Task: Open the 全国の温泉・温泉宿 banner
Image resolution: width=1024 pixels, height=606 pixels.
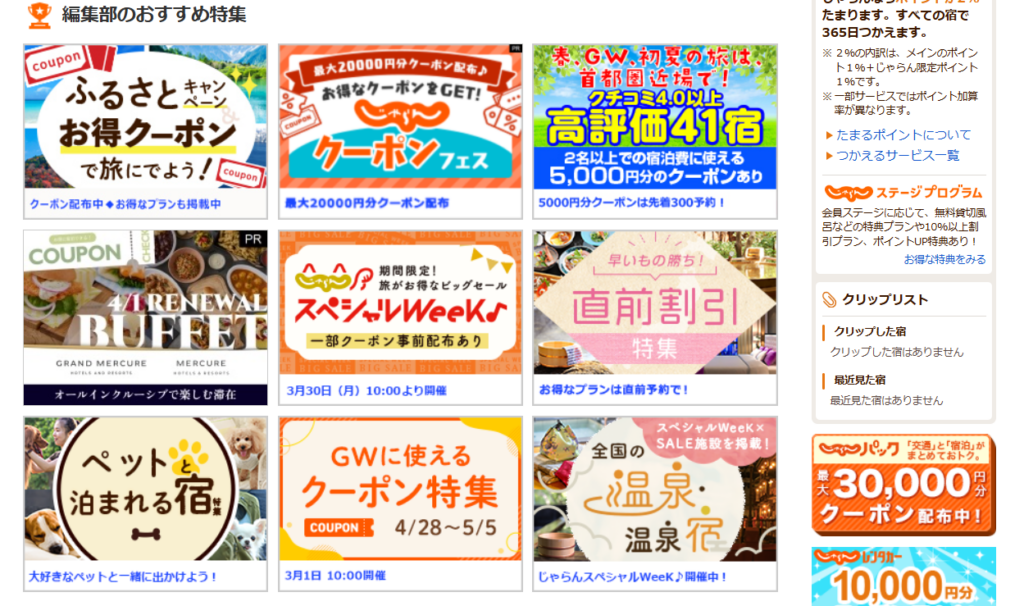Action: [654, 490]
